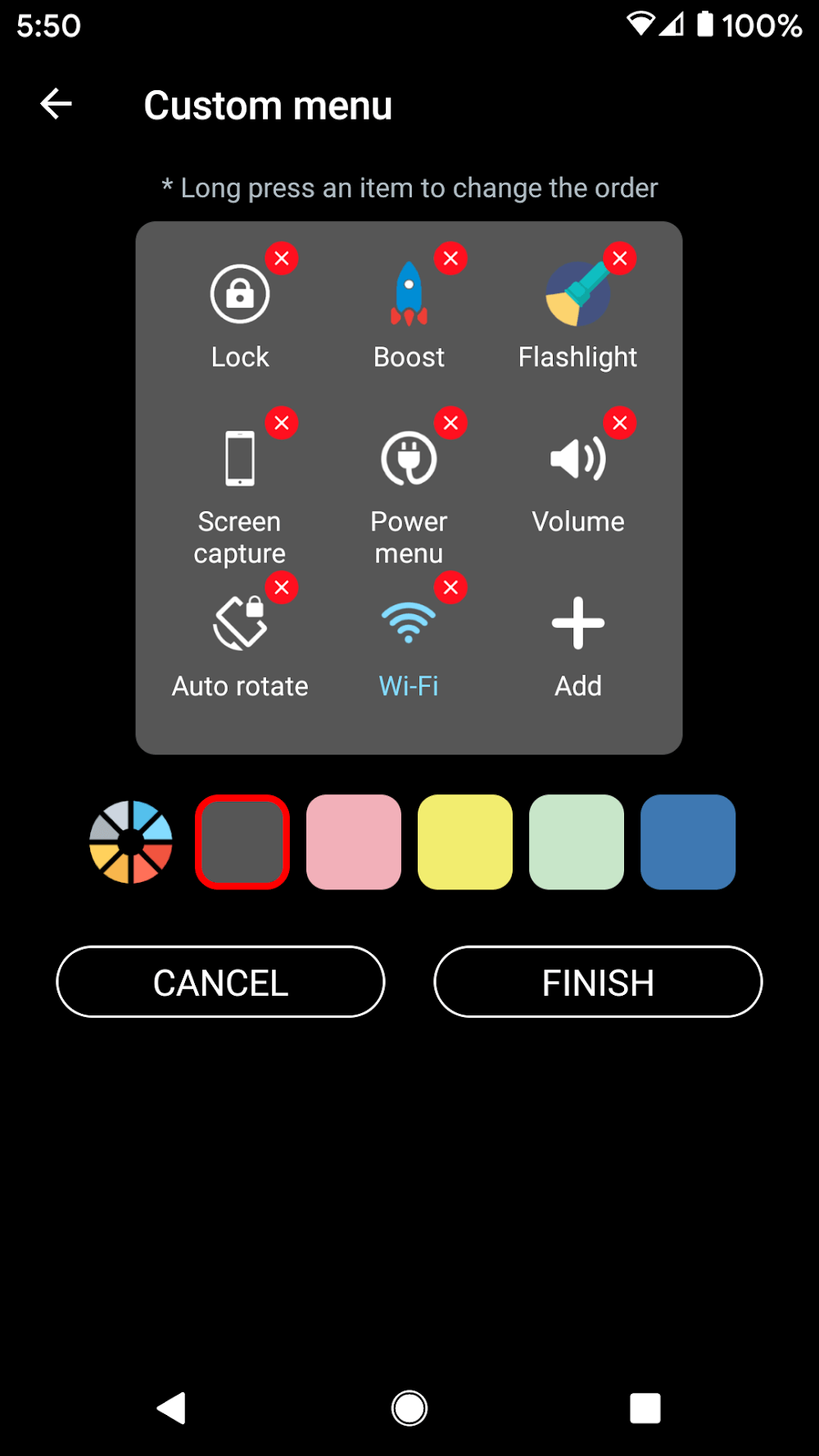Delete the Flashlight shortcut

(x=620, y=259)
